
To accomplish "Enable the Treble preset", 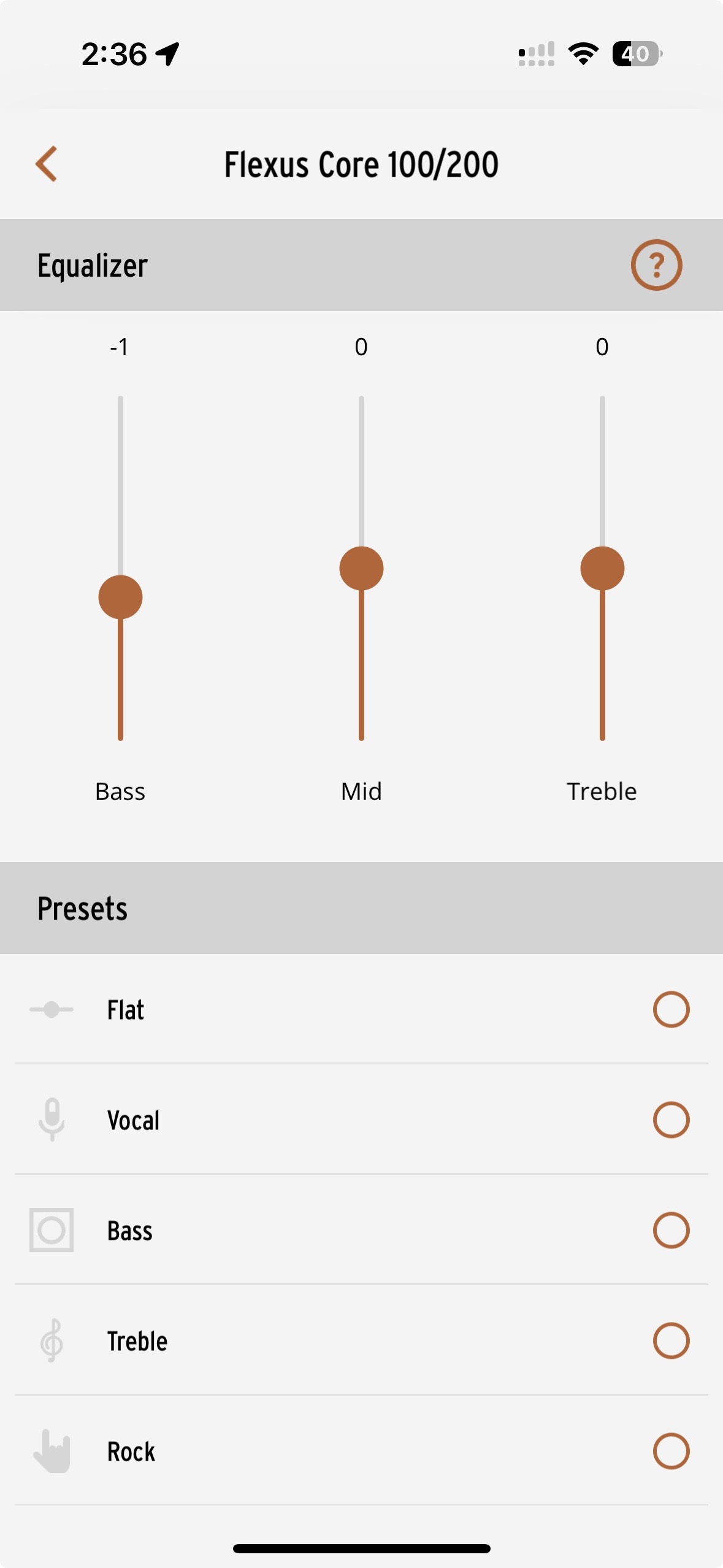I will [x=361, y=1340].
